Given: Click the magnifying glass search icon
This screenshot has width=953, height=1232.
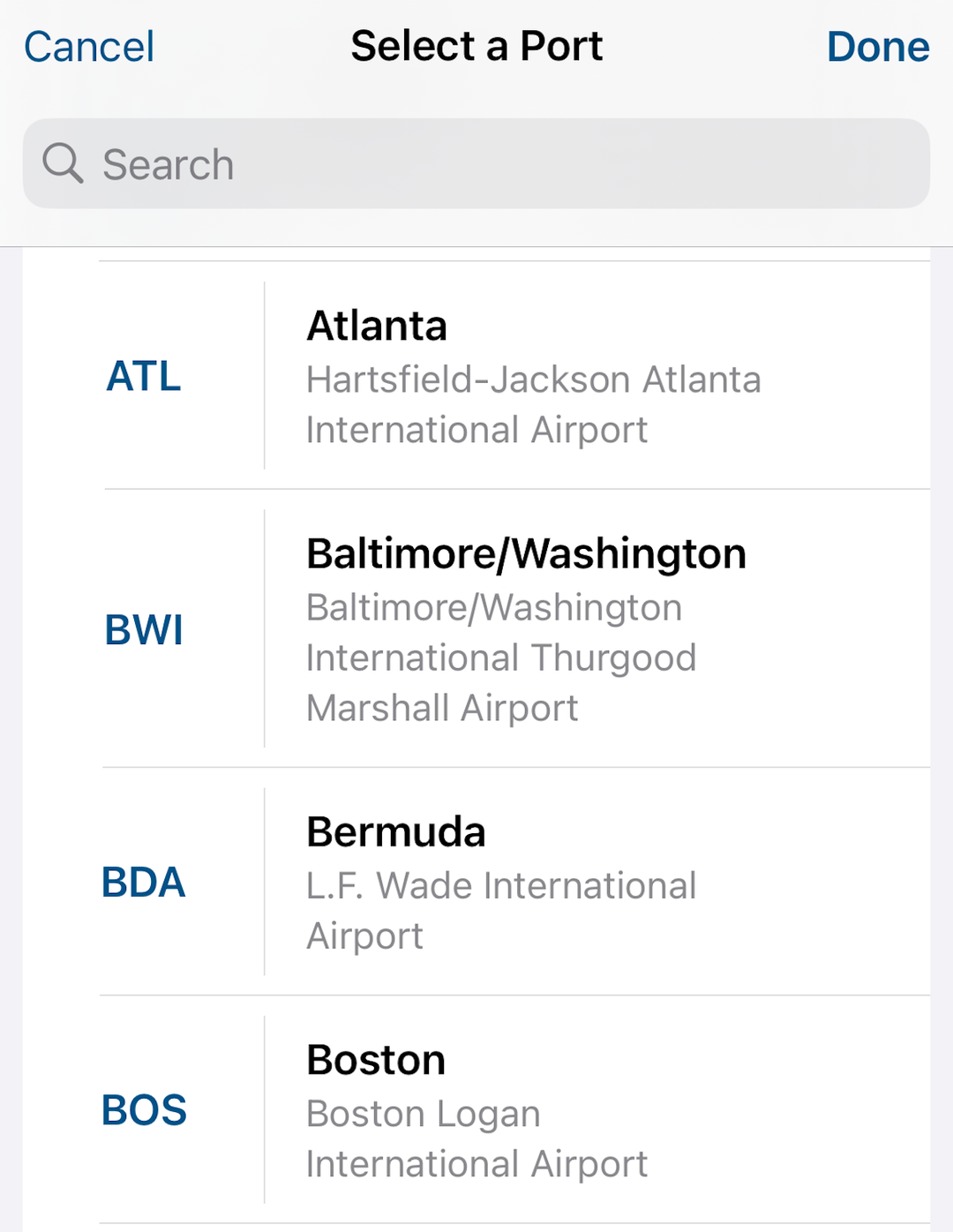Looking at the screenshot, I should coord(62,163).
